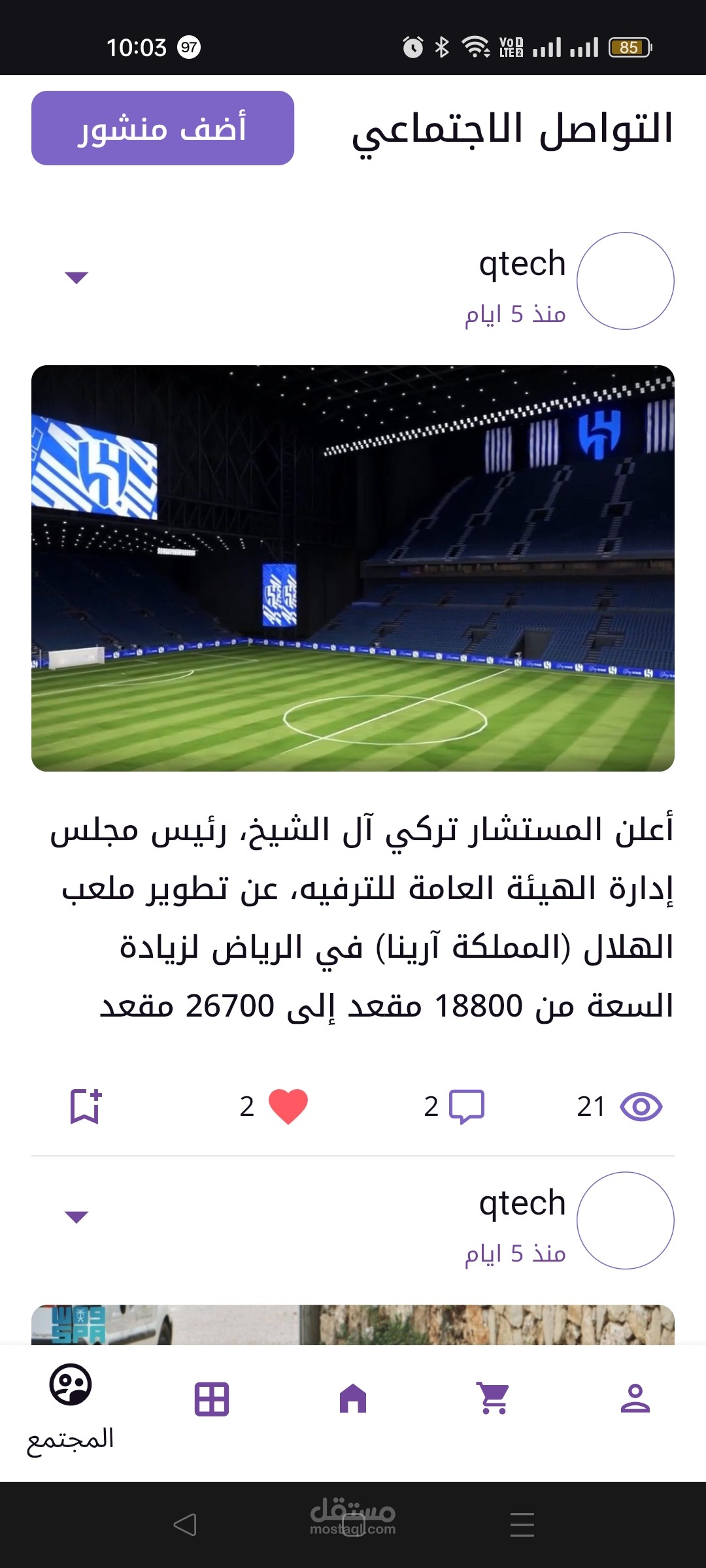
Task: Open the categories grid tab
Action: coord(212,1399)
